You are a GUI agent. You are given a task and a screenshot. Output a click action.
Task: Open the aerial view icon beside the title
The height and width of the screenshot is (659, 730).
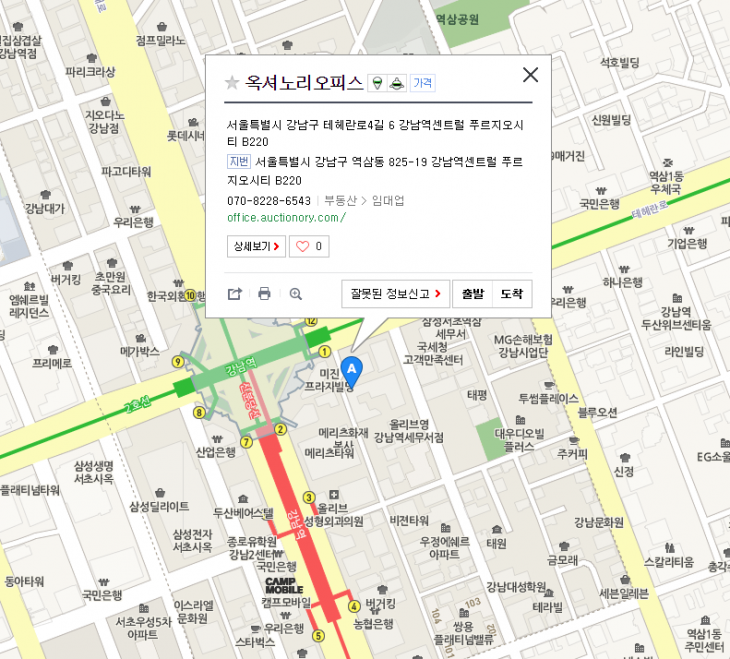(396, 83)
